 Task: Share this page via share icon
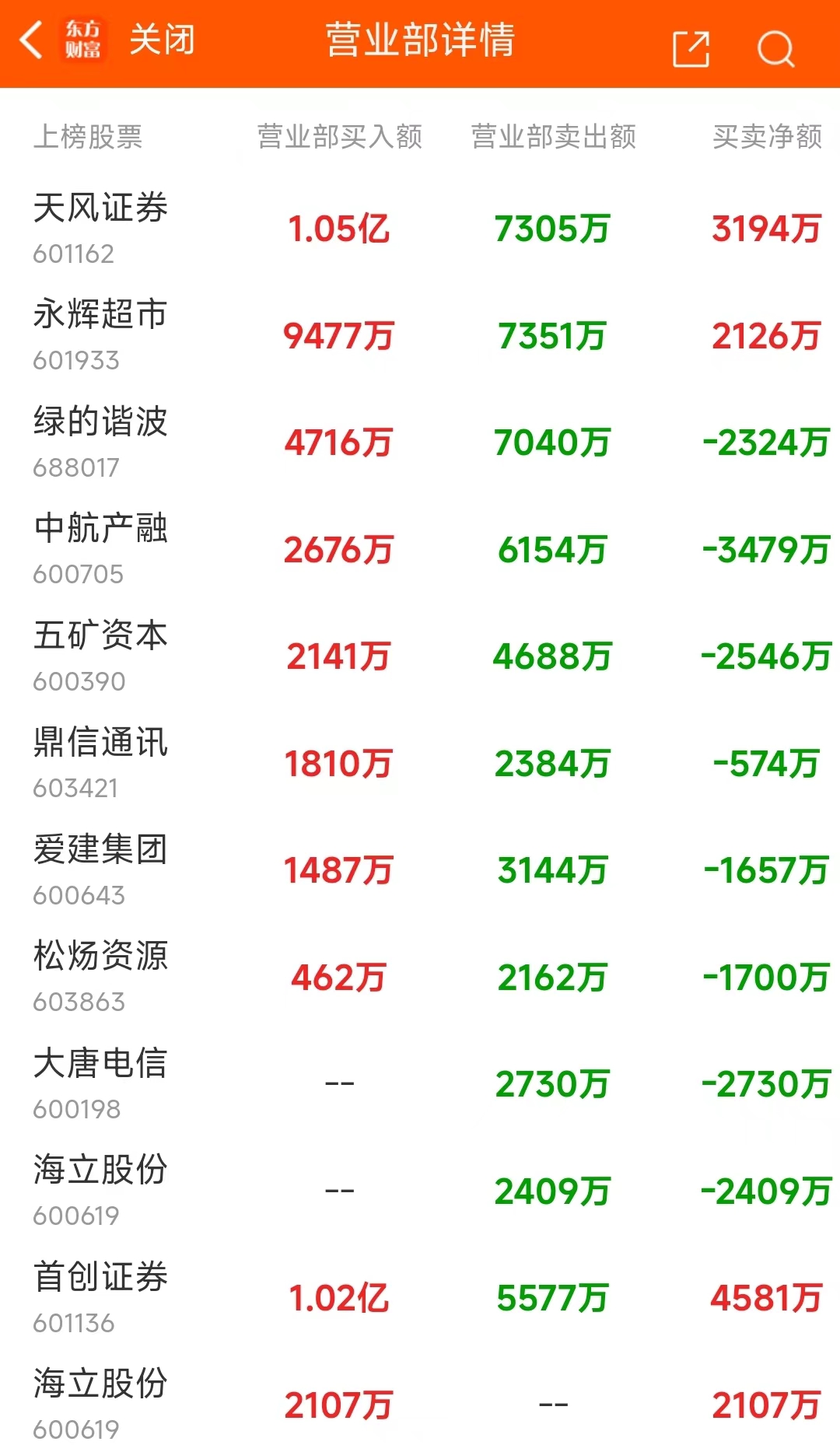[691, 48]
